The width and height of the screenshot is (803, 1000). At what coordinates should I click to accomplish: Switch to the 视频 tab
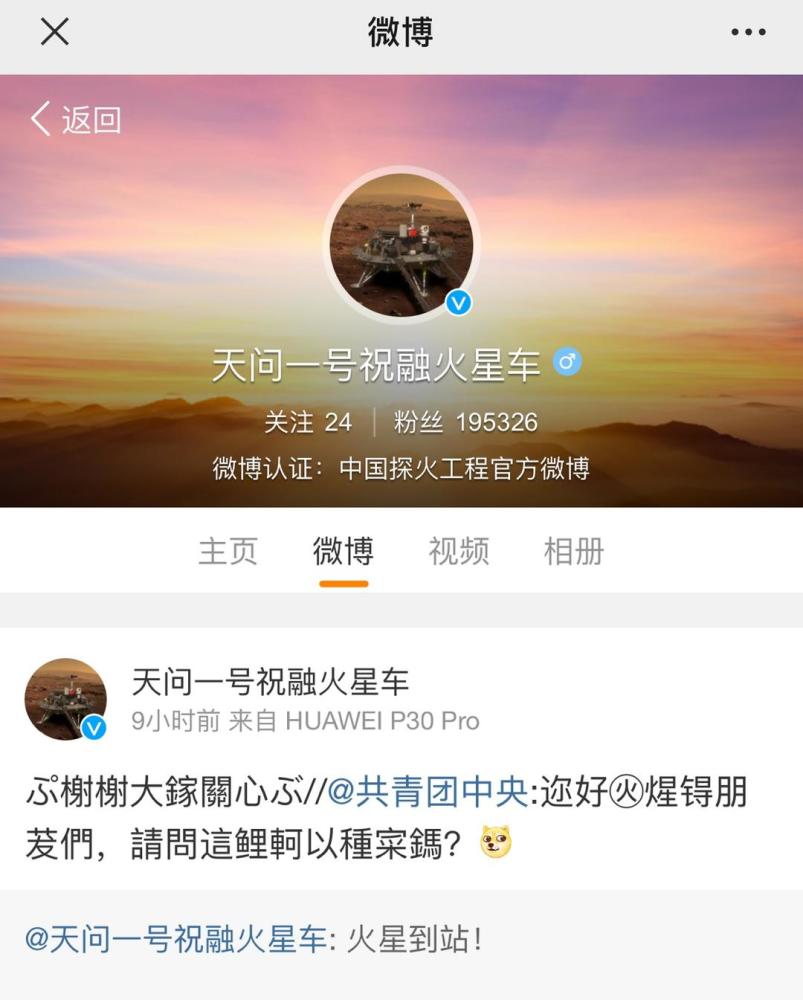click(459, 551)
